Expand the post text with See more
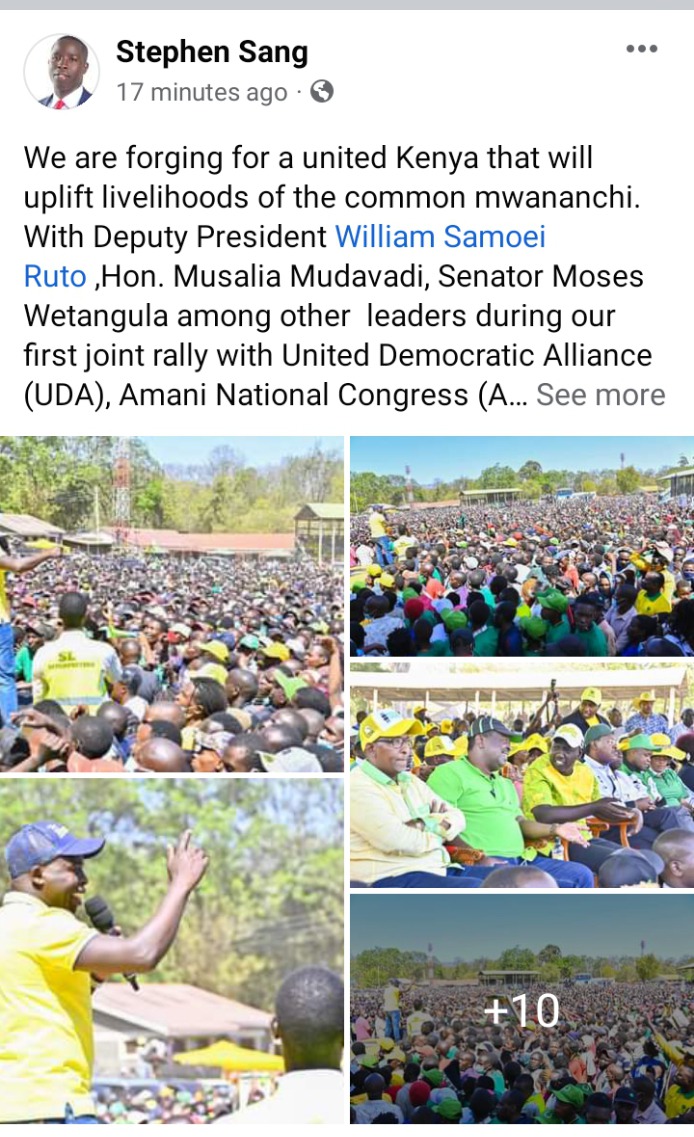 pos(600,395)
